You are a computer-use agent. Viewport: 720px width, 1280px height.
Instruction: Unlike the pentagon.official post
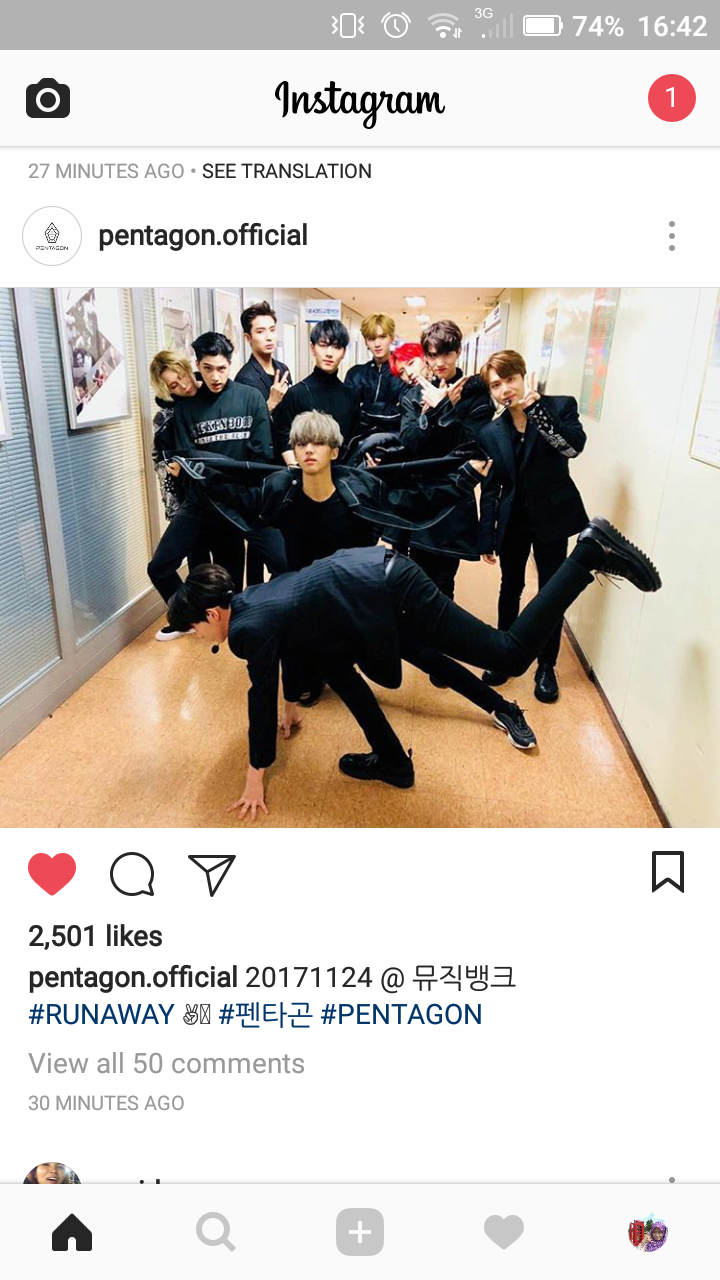(x=52, y=874)
